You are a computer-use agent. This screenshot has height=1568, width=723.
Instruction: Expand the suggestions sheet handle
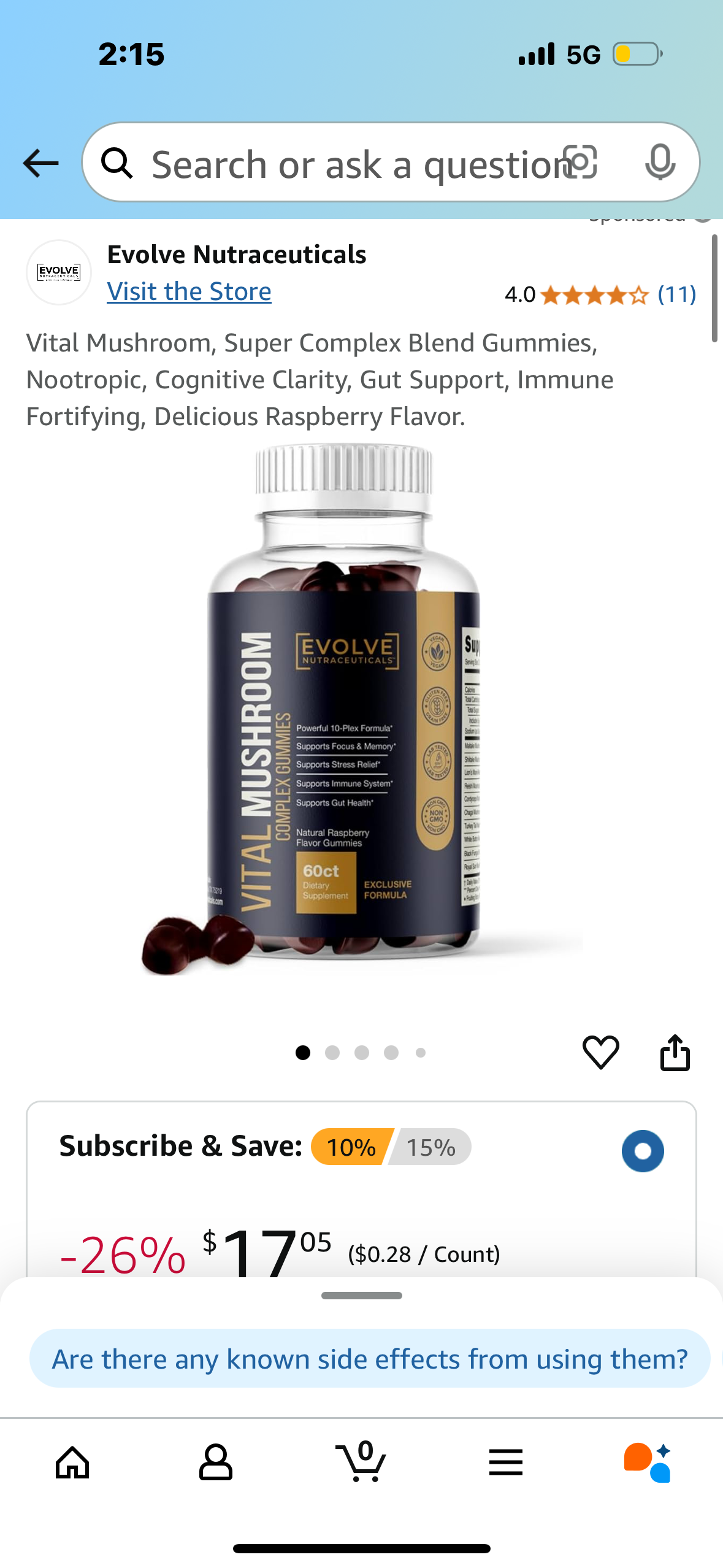361,1295
